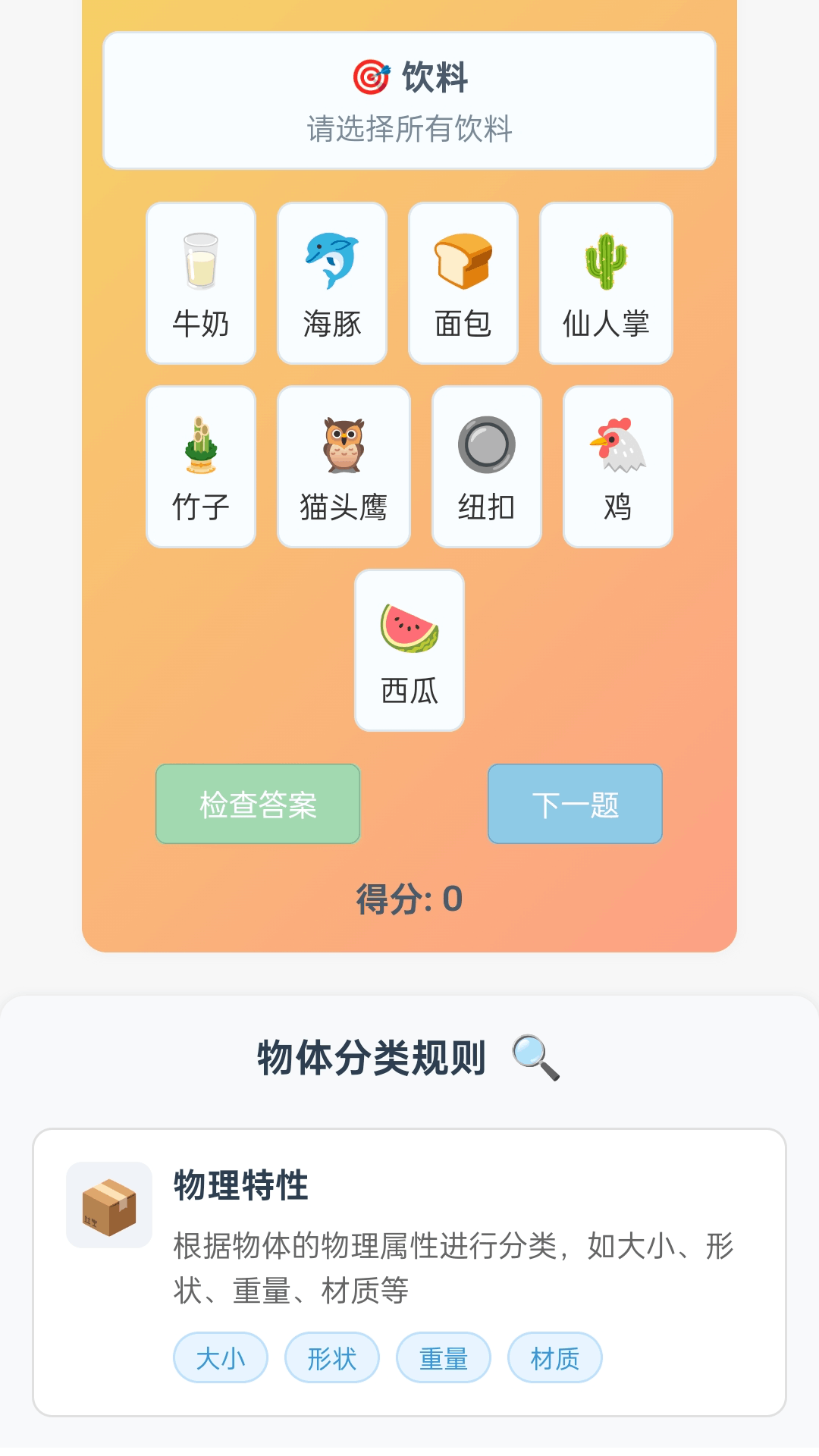Click the 形状 attribute tag

coord(331,1357)
